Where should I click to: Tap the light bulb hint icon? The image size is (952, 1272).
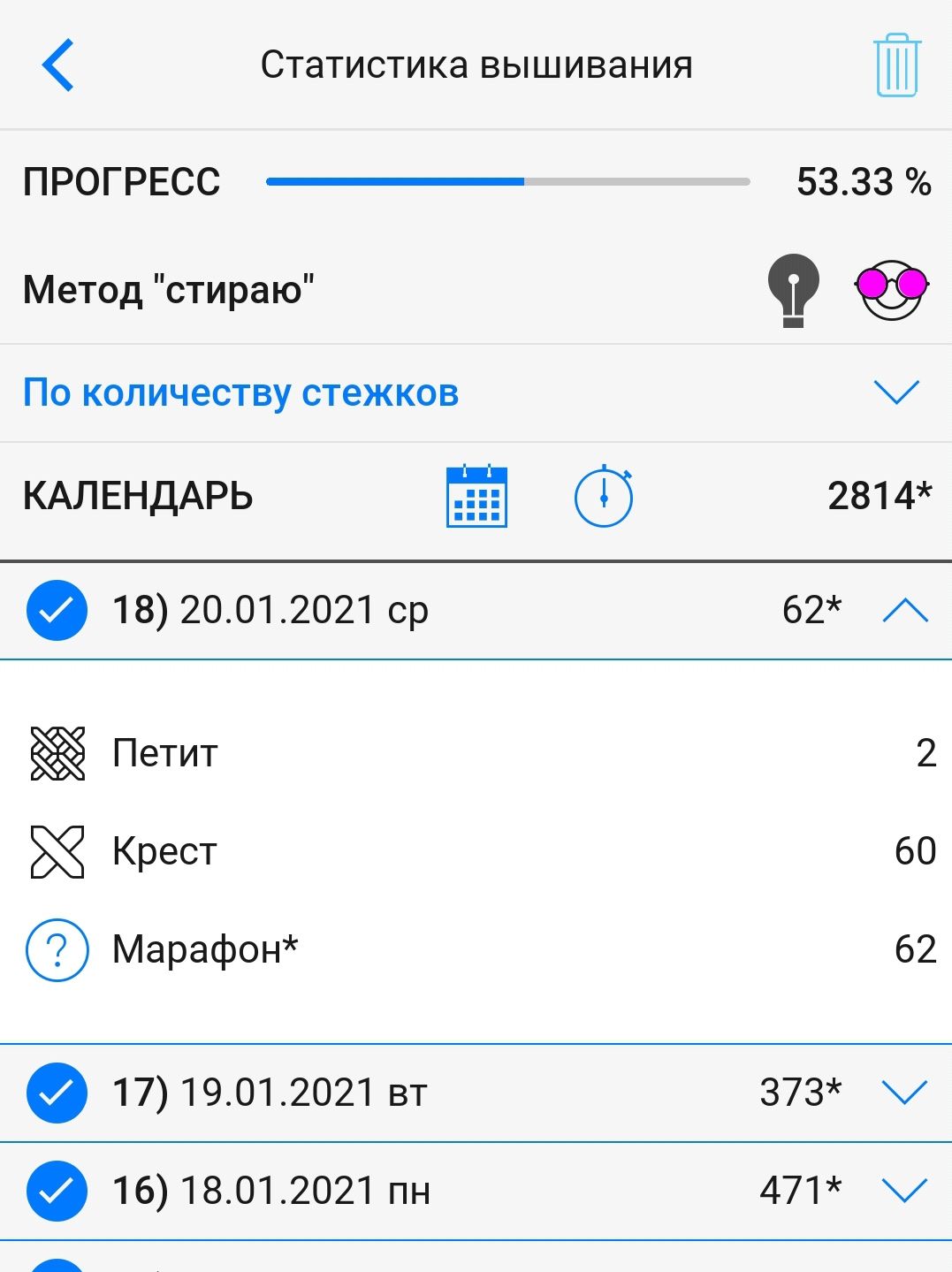(x=793, y=289)
